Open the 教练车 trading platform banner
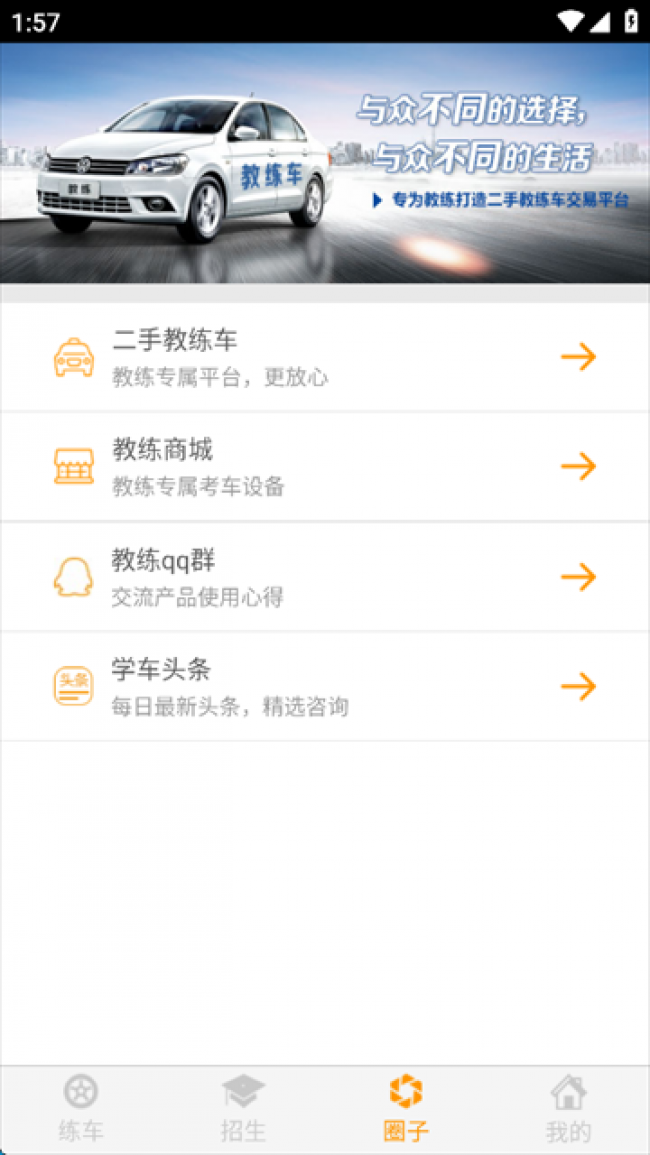Screen dimensions: 650x1155 click(324, 163)
